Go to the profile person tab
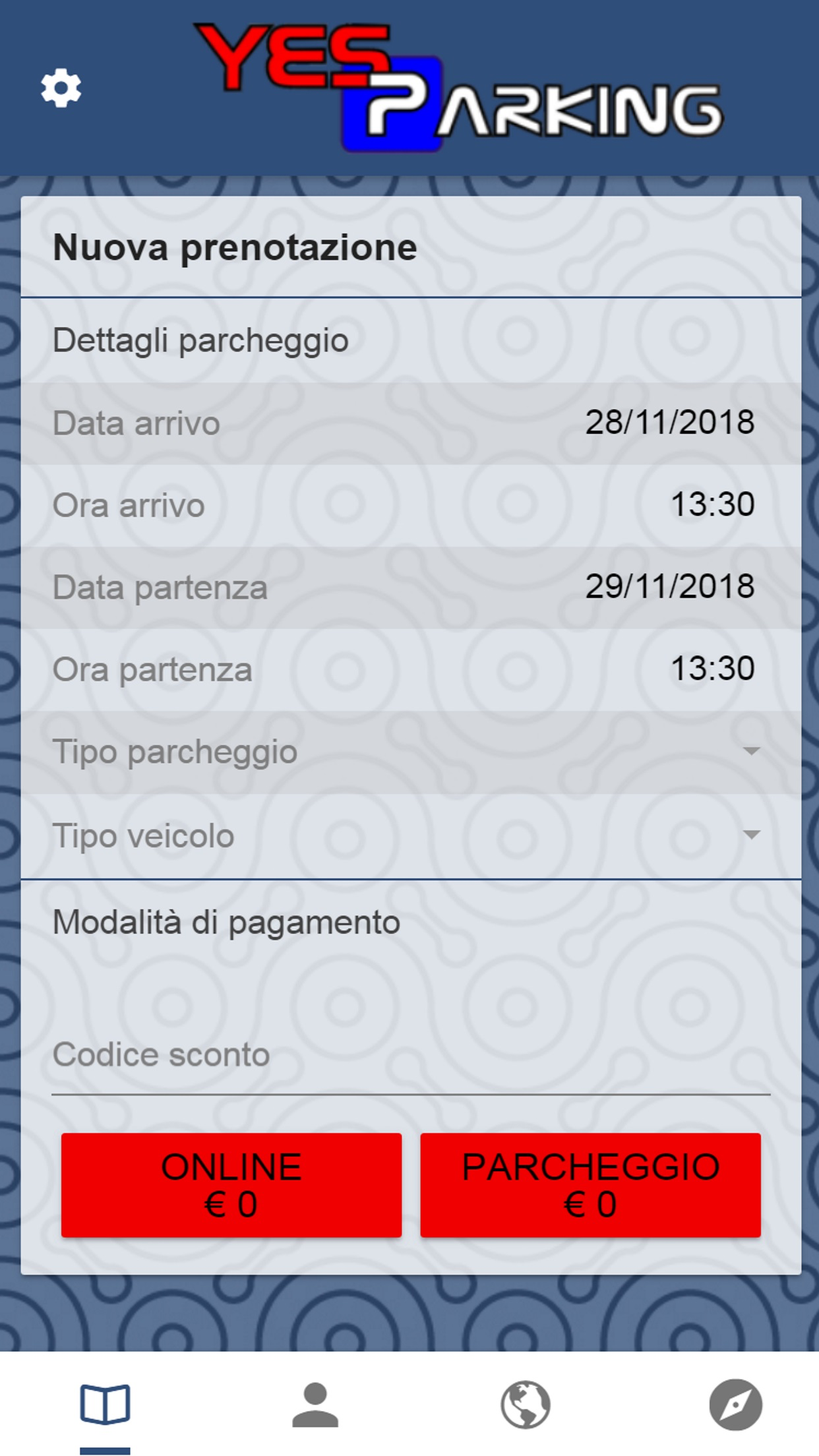The image size is (819, 1456). pos(315,1405)
